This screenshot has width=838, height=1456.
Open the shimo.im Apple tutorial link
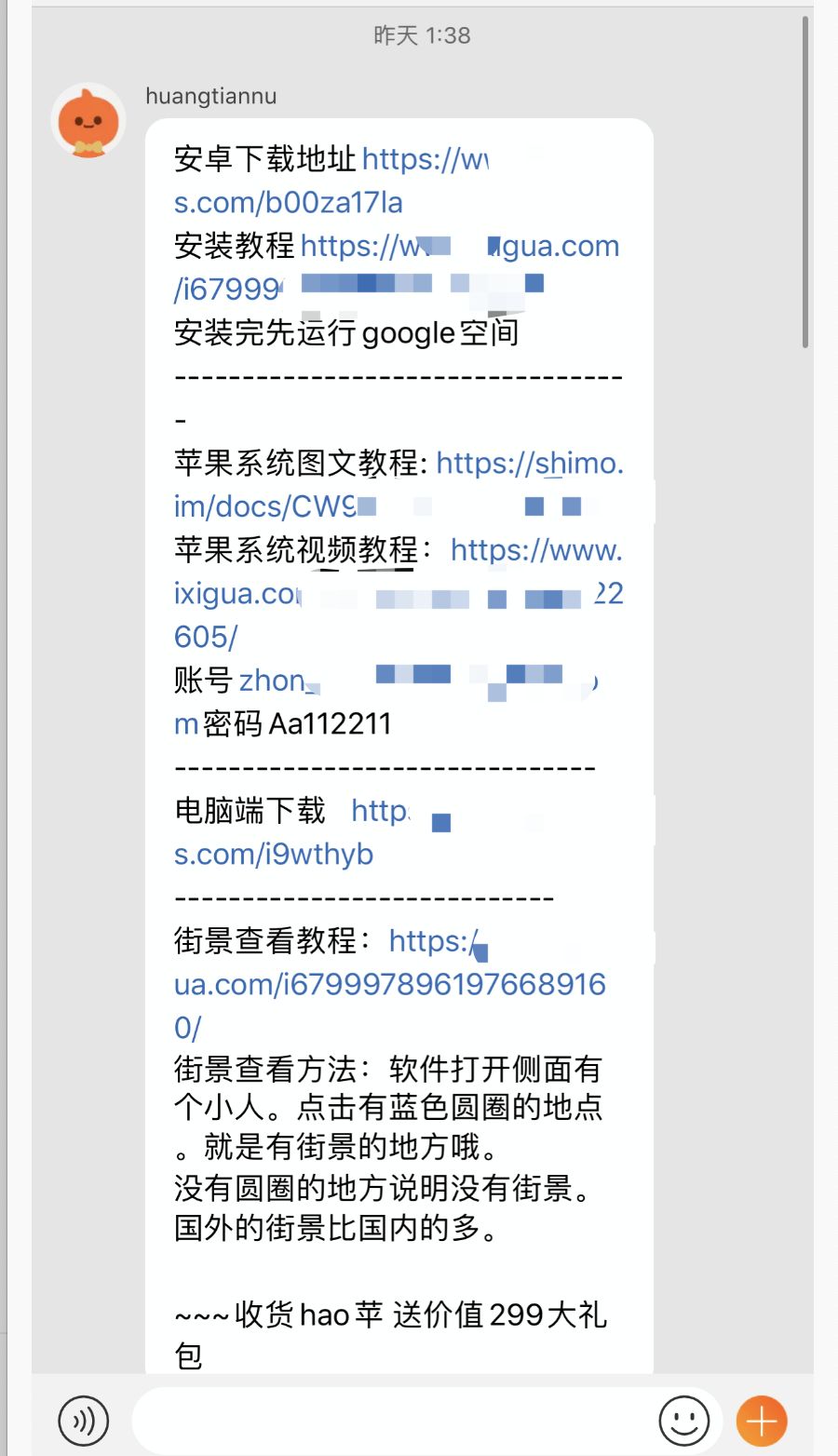click(528, 463)
